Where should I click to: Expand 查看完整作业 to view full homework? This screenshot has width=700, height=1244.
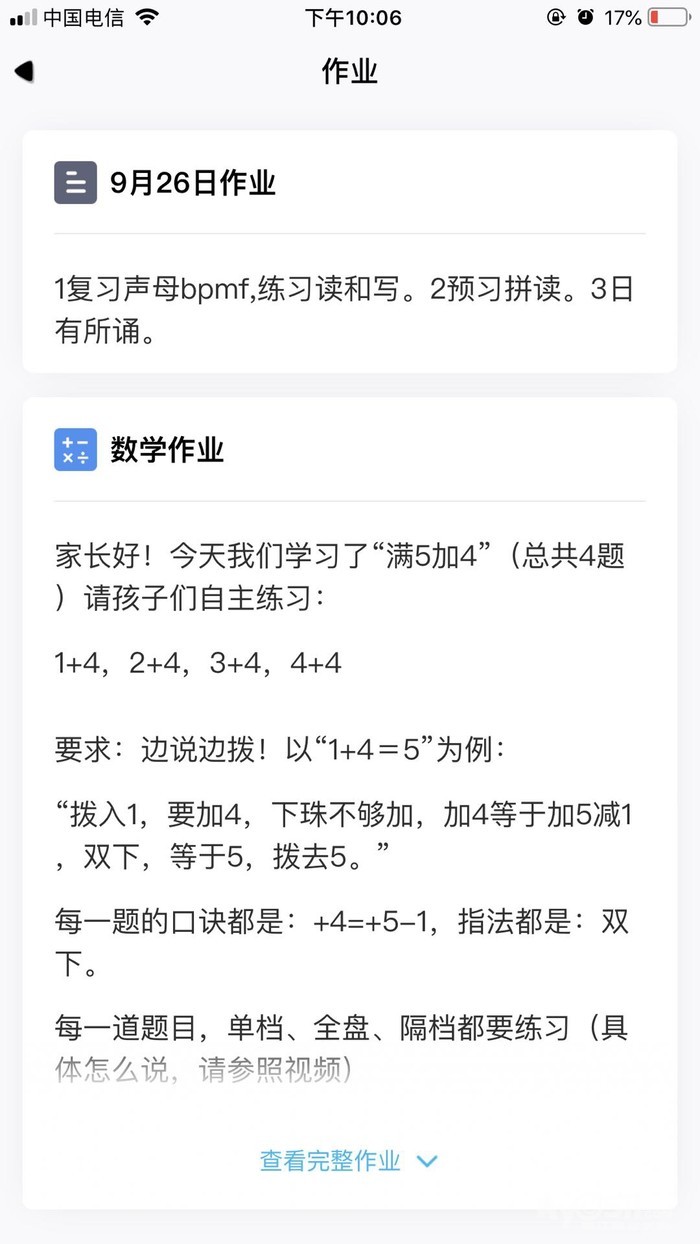348,1160
